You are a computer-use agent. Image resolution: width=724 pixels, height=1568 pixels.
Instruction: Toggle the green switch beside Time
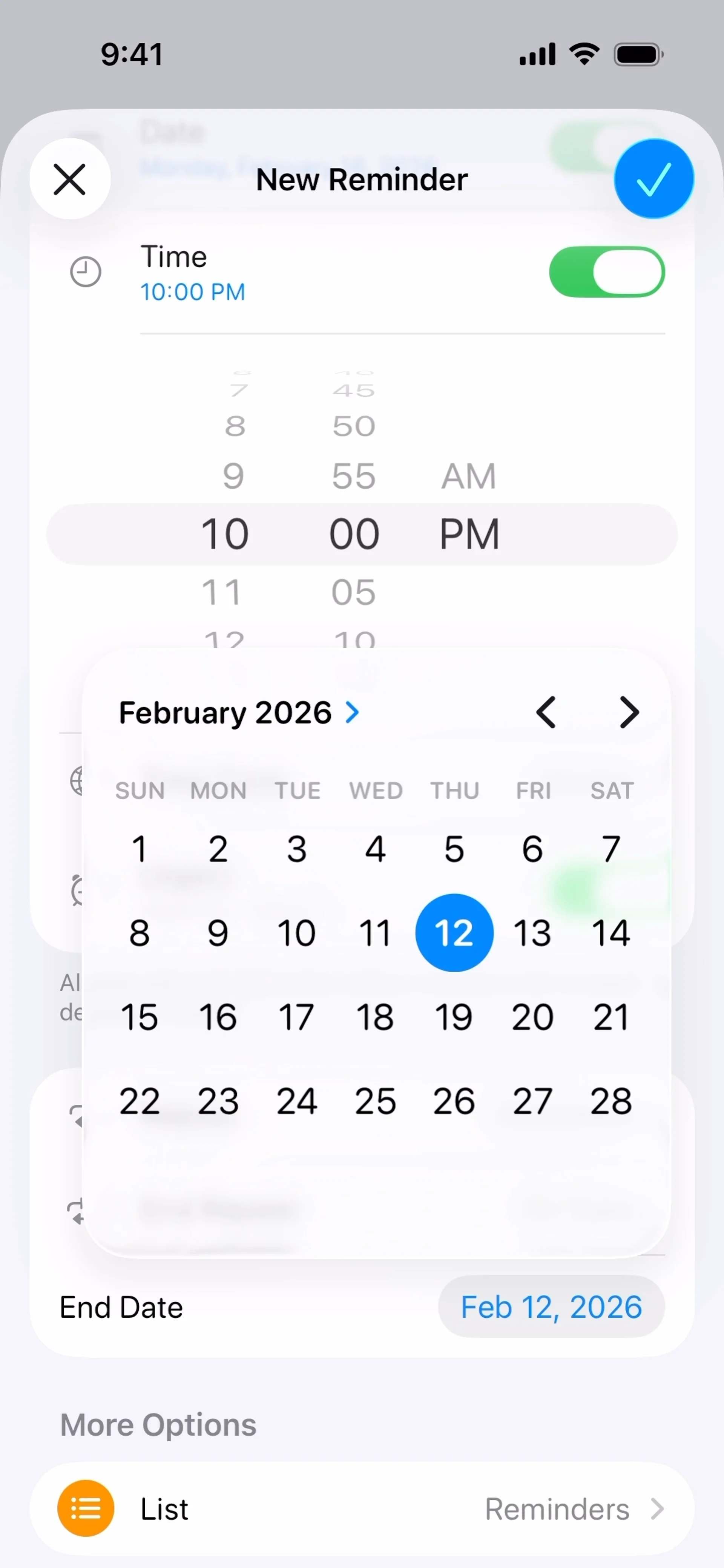coord(606,272)
